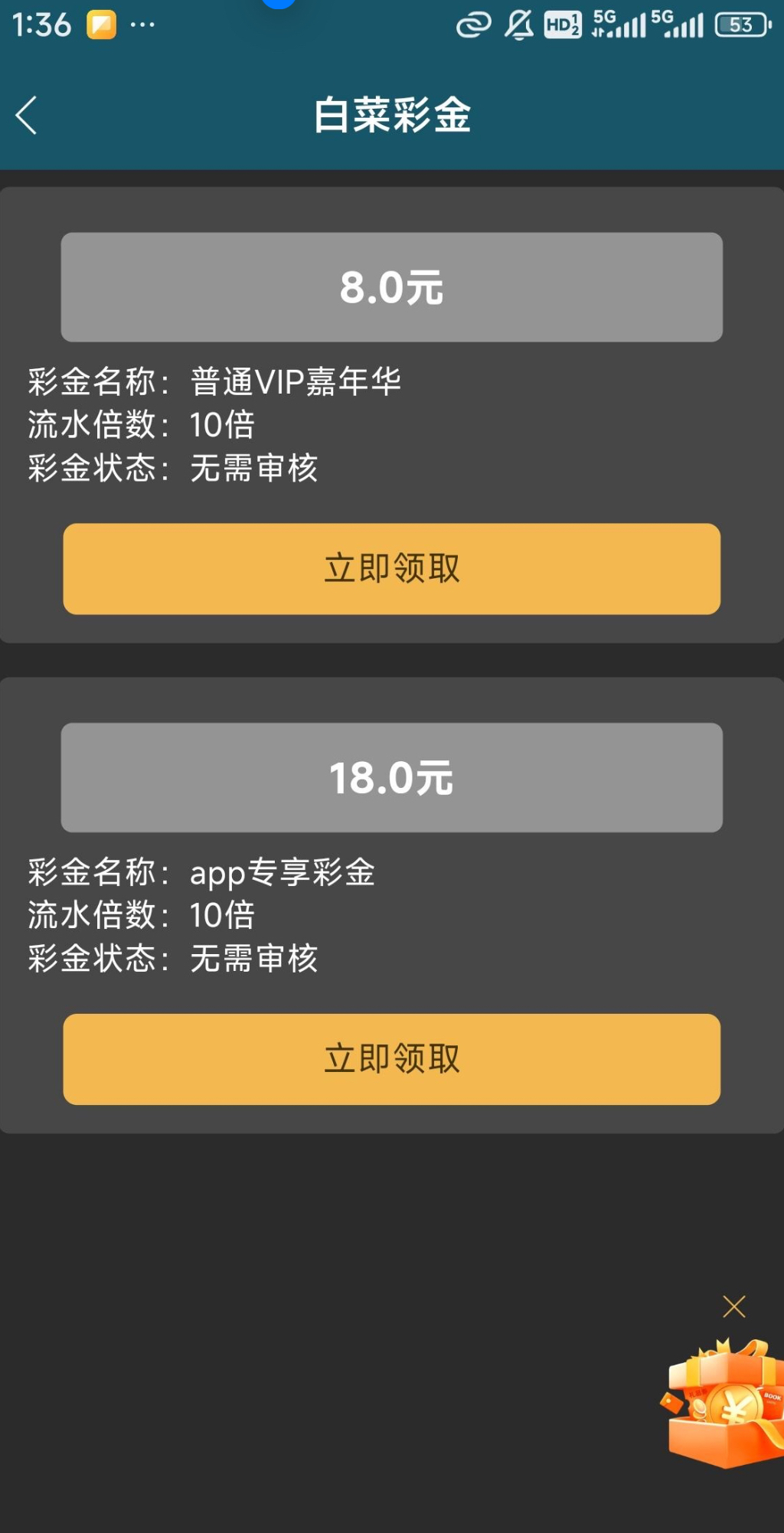This screenshot has width=784, height=1533.
Task: Claim the 18.0元 app专享彩金 bonus
Action: (x=391, y=1059)
